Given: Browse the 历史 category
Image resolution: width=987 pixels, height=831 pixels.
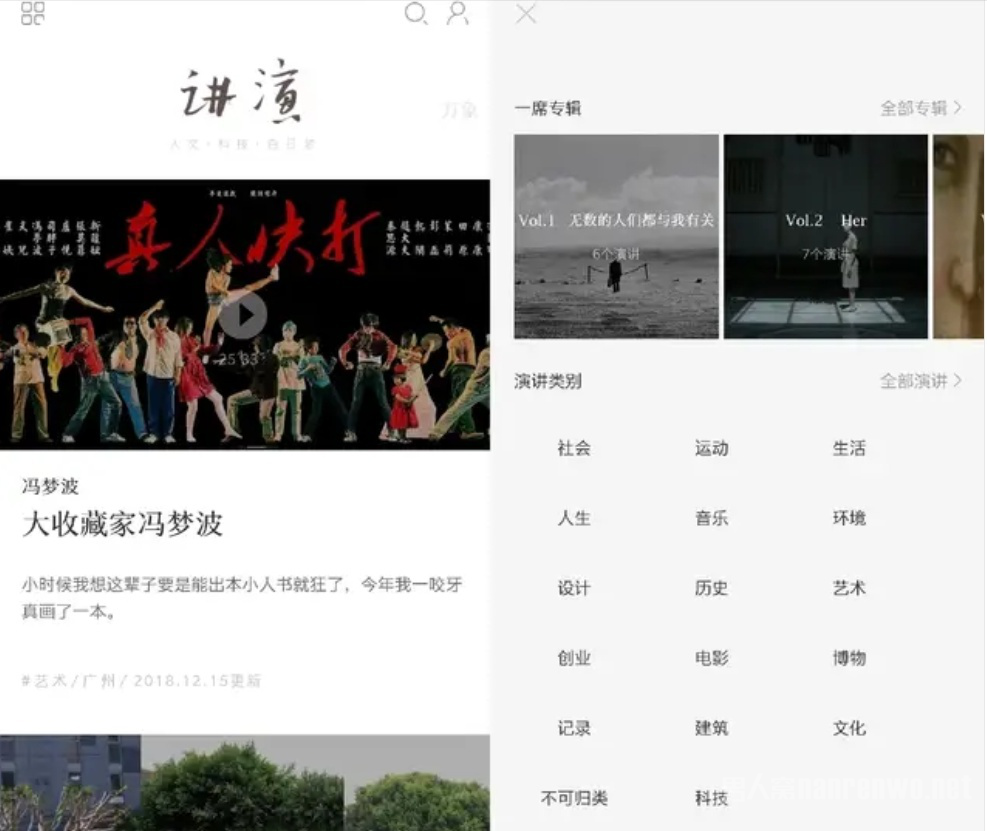Looking at the screenshot, I should tap(711, 588).
